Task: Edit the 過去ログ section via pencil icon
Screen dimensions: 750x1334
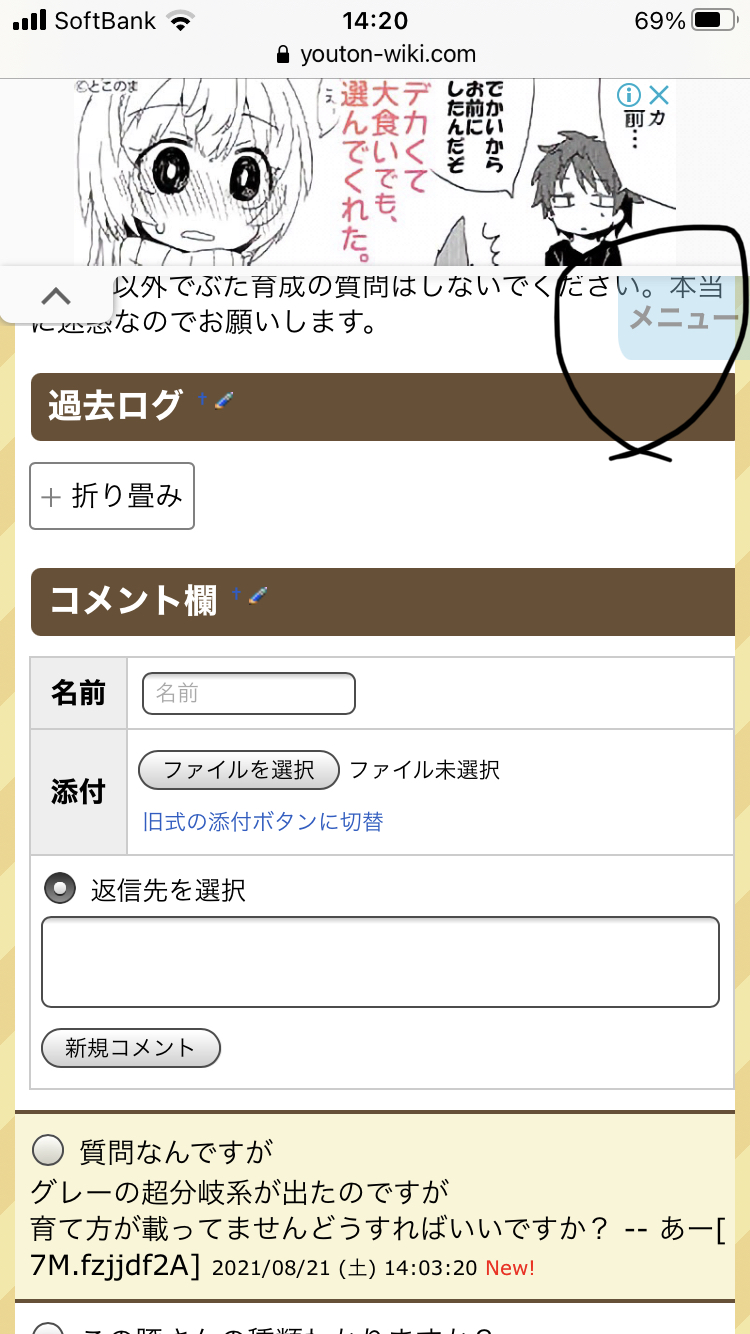Action: click(x=224, y=401)
